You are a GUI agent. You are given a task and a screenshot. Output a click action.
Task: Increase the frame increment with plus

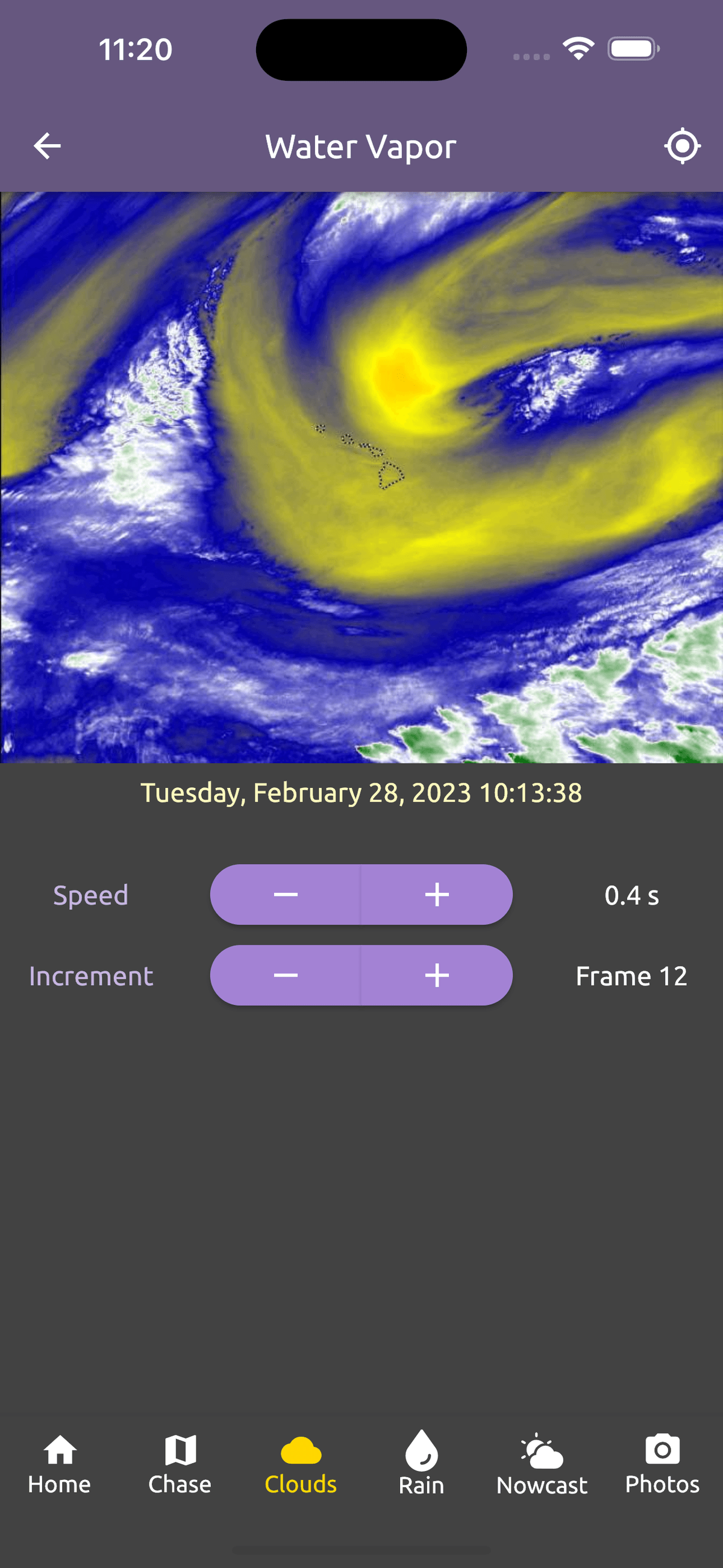click(x=436, y=975)
